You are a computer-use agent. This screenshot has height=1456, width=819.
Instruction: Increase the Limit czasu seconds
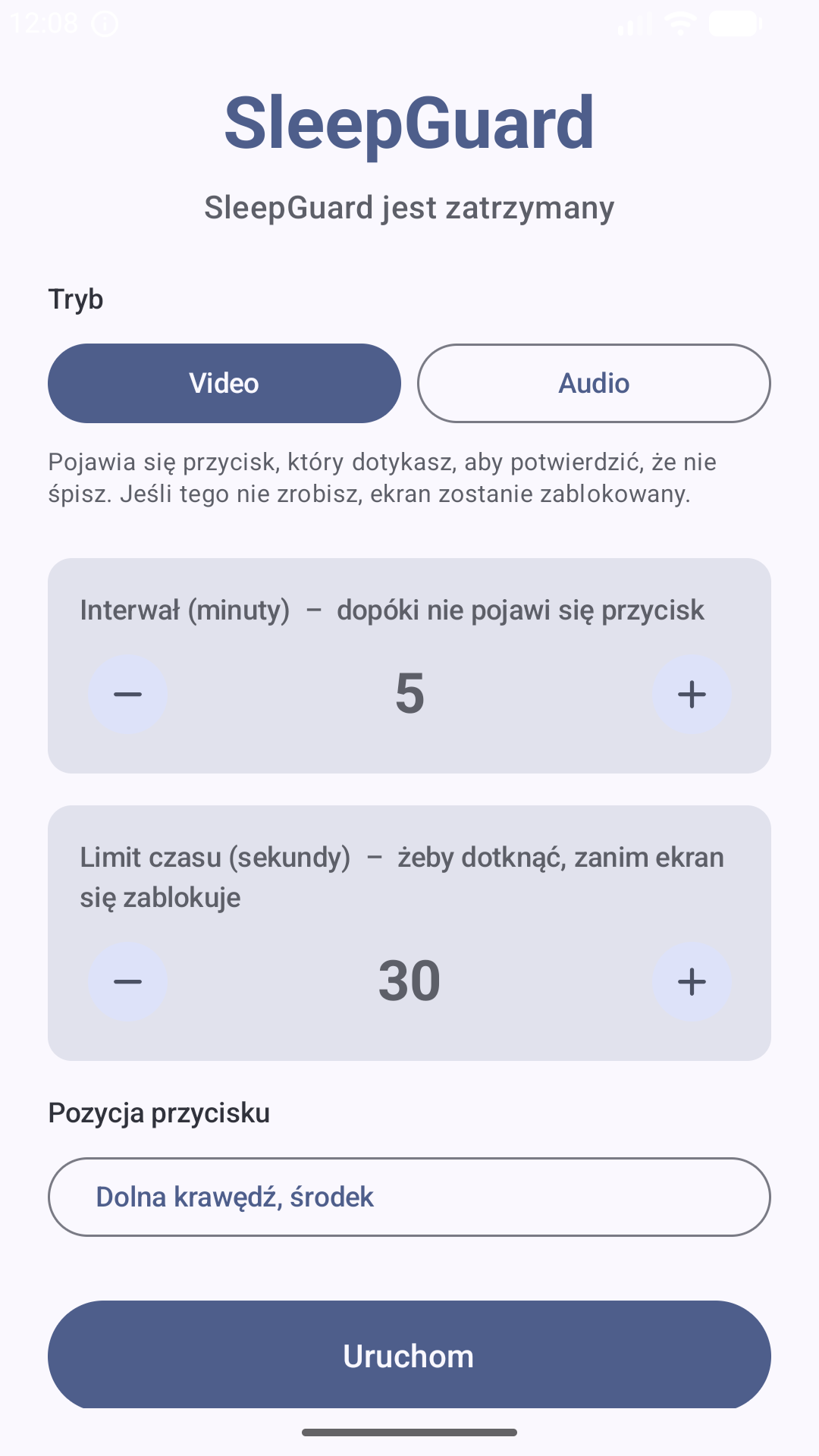click(692, 981)
